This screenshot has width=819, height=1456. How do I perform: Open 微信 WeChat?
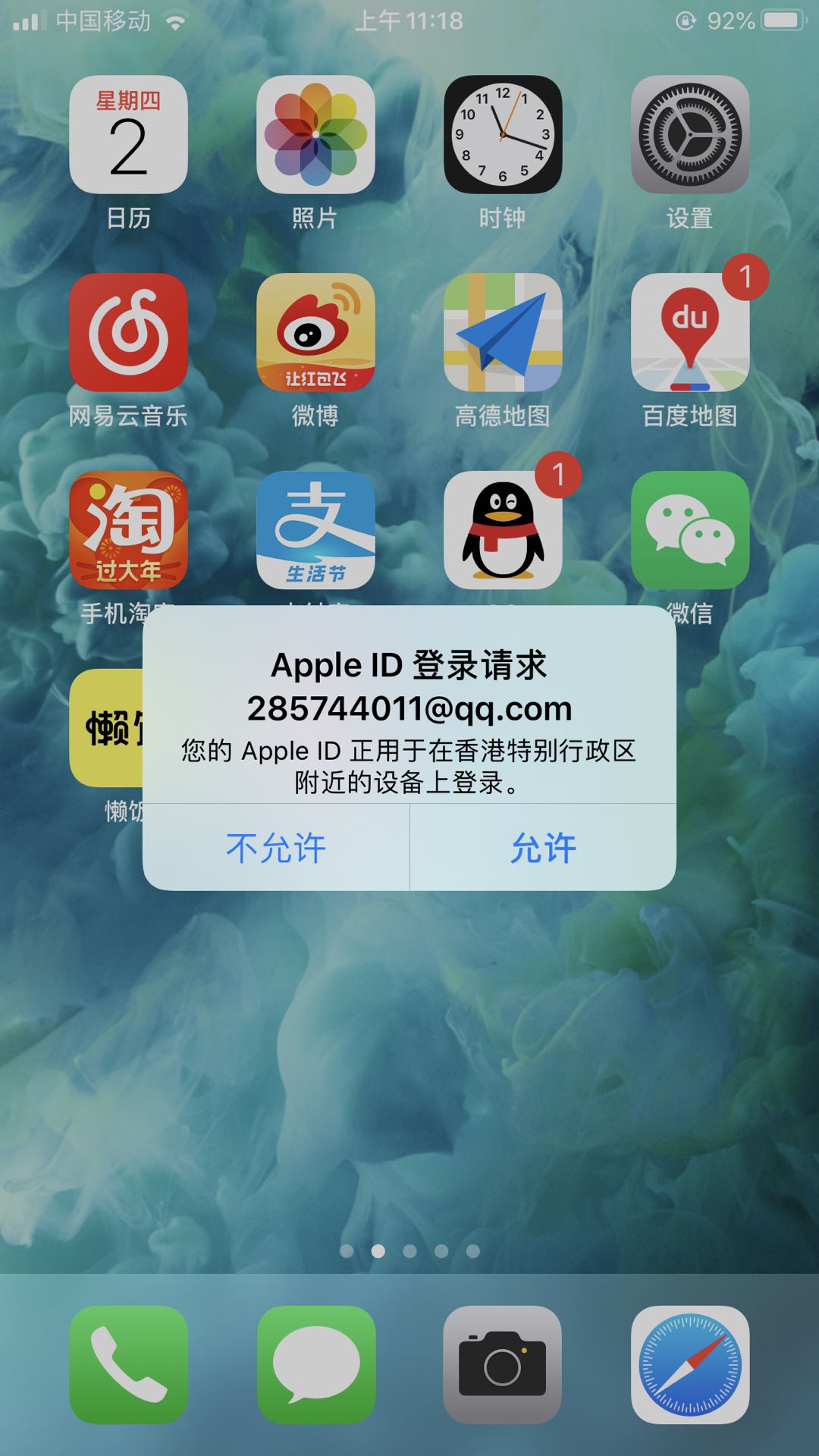[689, 530]
